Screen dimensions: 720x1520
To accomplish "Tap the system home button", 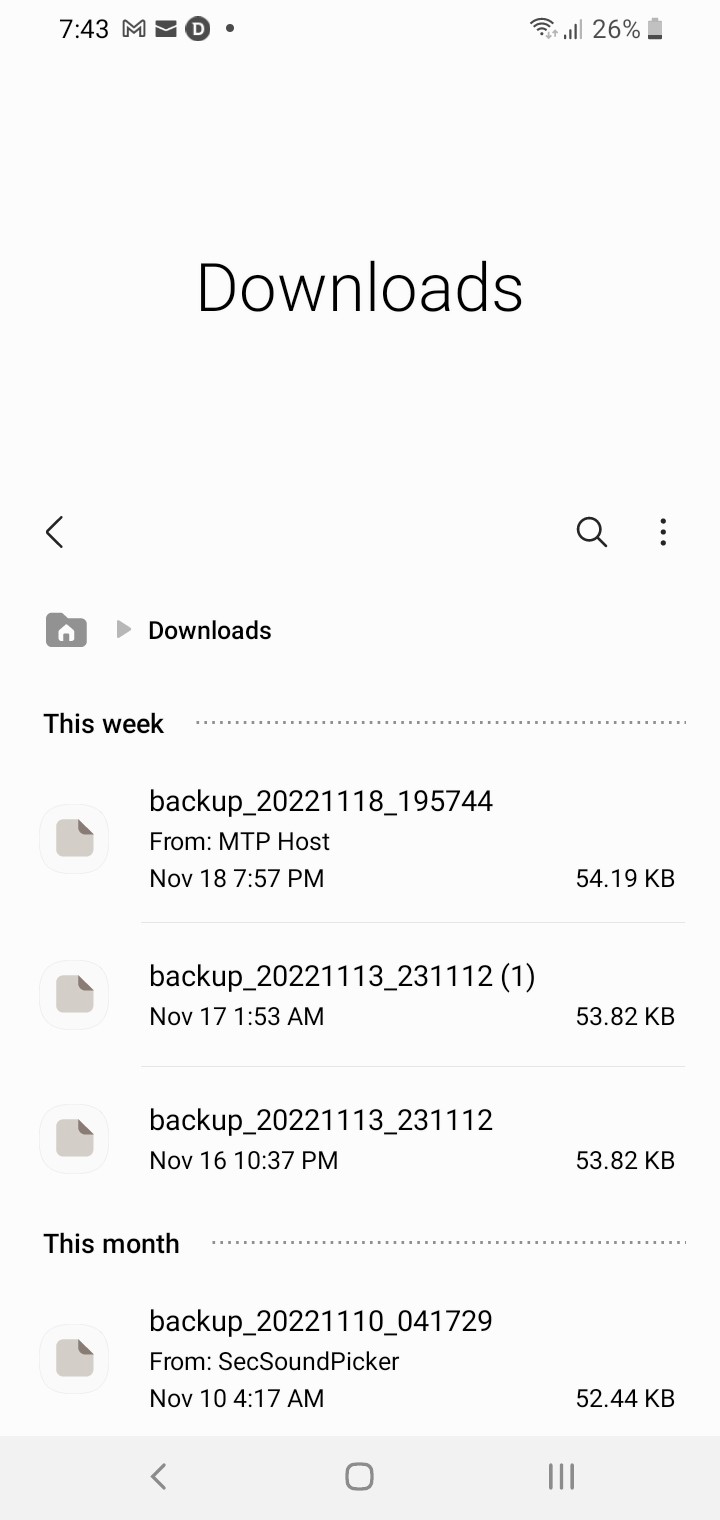I will click(359, 1477).
